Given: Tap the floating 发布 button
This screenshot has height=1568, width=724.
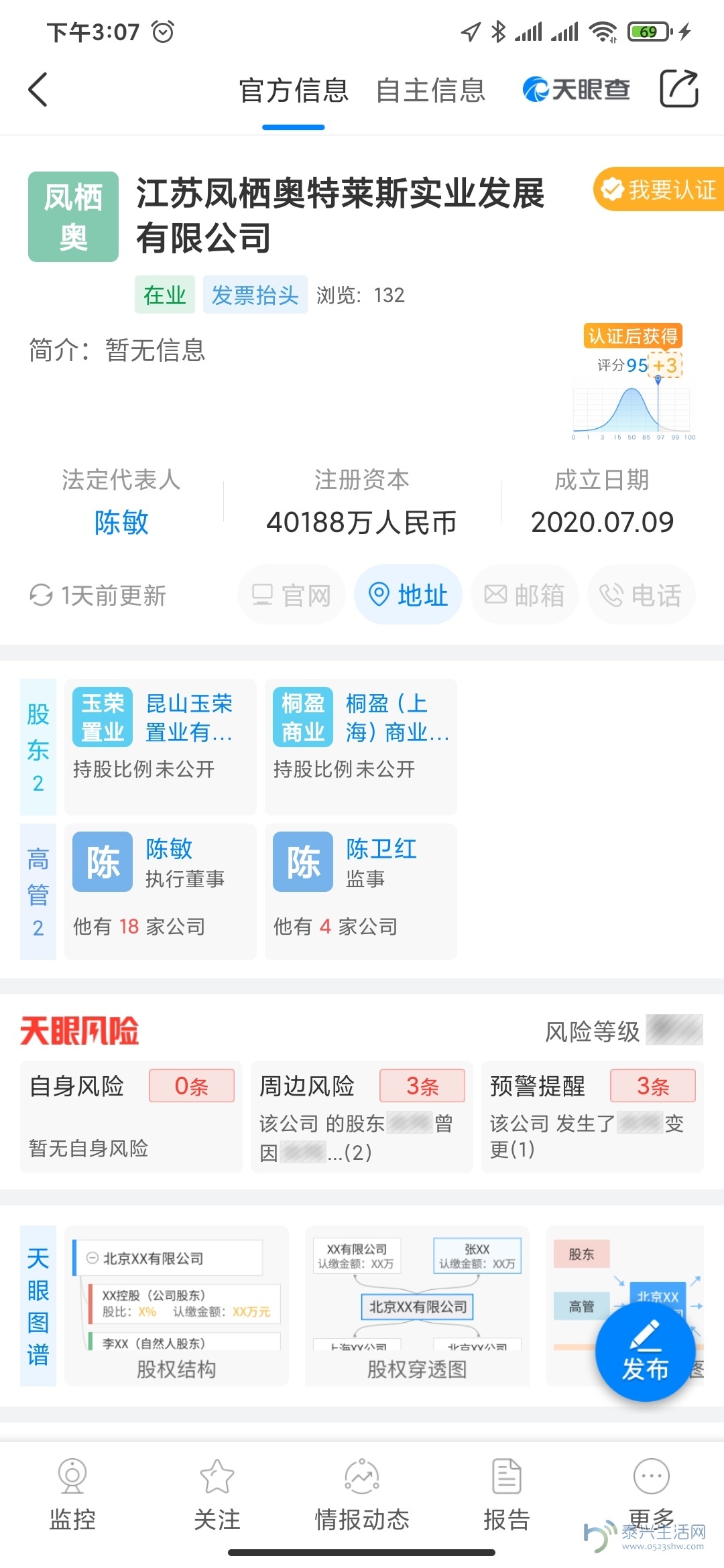Looking at the screenshot, I should 645,1352.
